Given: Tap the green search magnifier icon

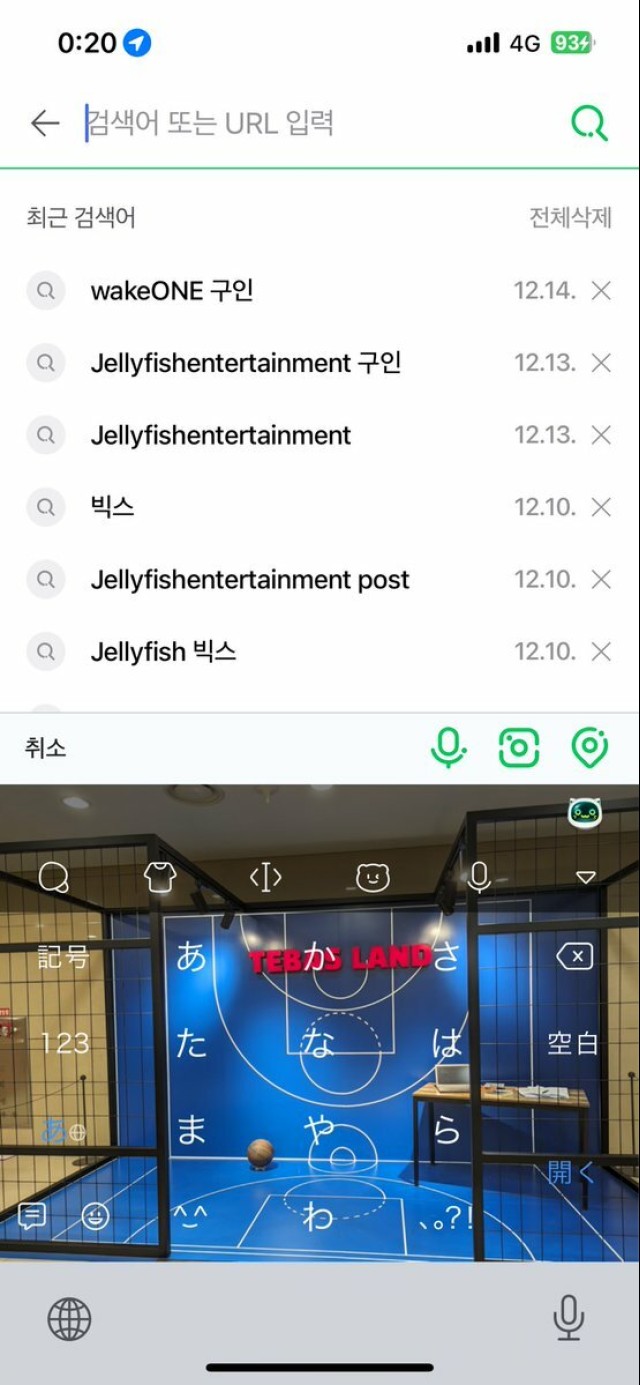Looking at the screenshot, I should click(x=589, y=123).
